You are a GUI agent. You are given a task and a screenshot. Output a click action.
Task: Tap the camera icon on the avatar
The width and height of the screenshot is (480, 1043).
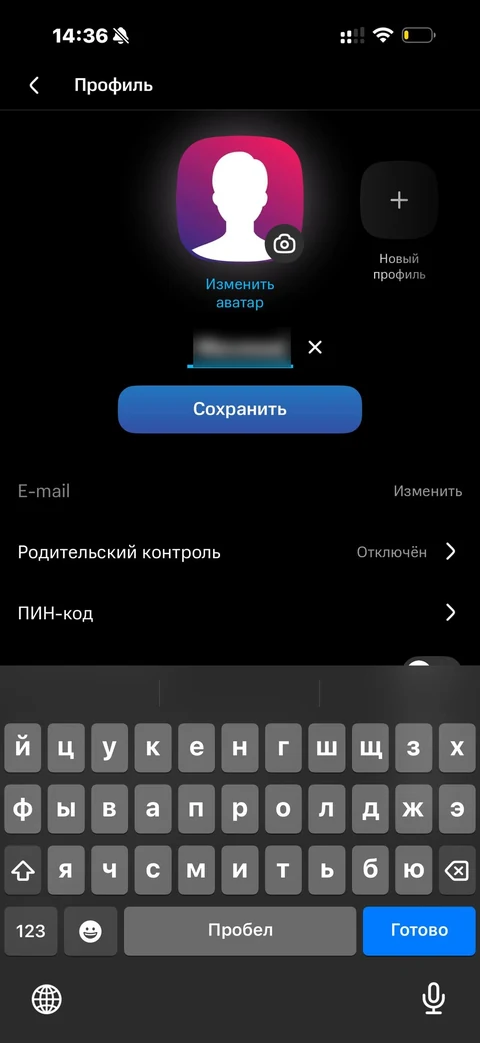[x=284, y=244]
